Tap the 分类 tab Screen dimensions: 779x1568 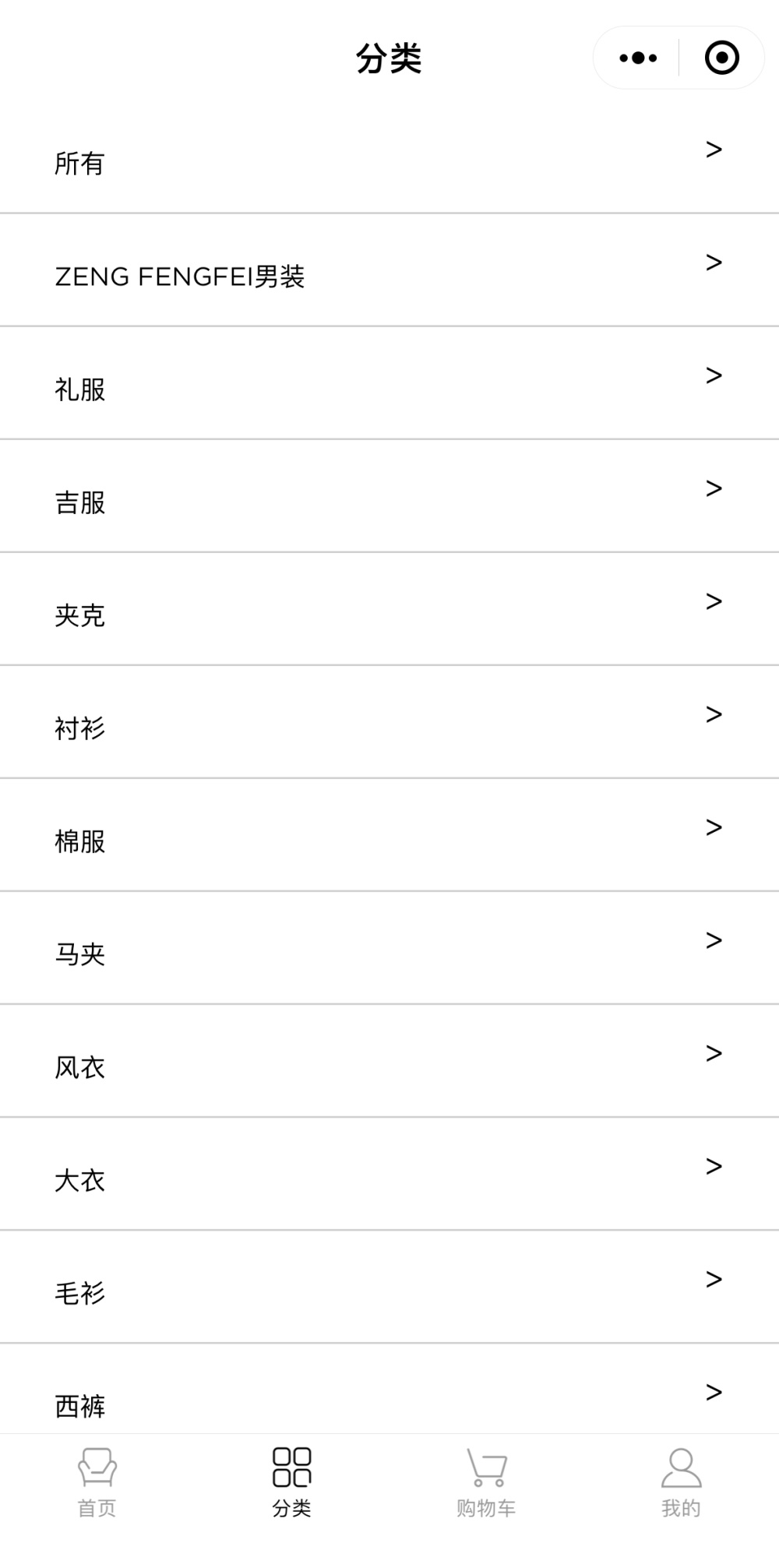pos(292,1483)
